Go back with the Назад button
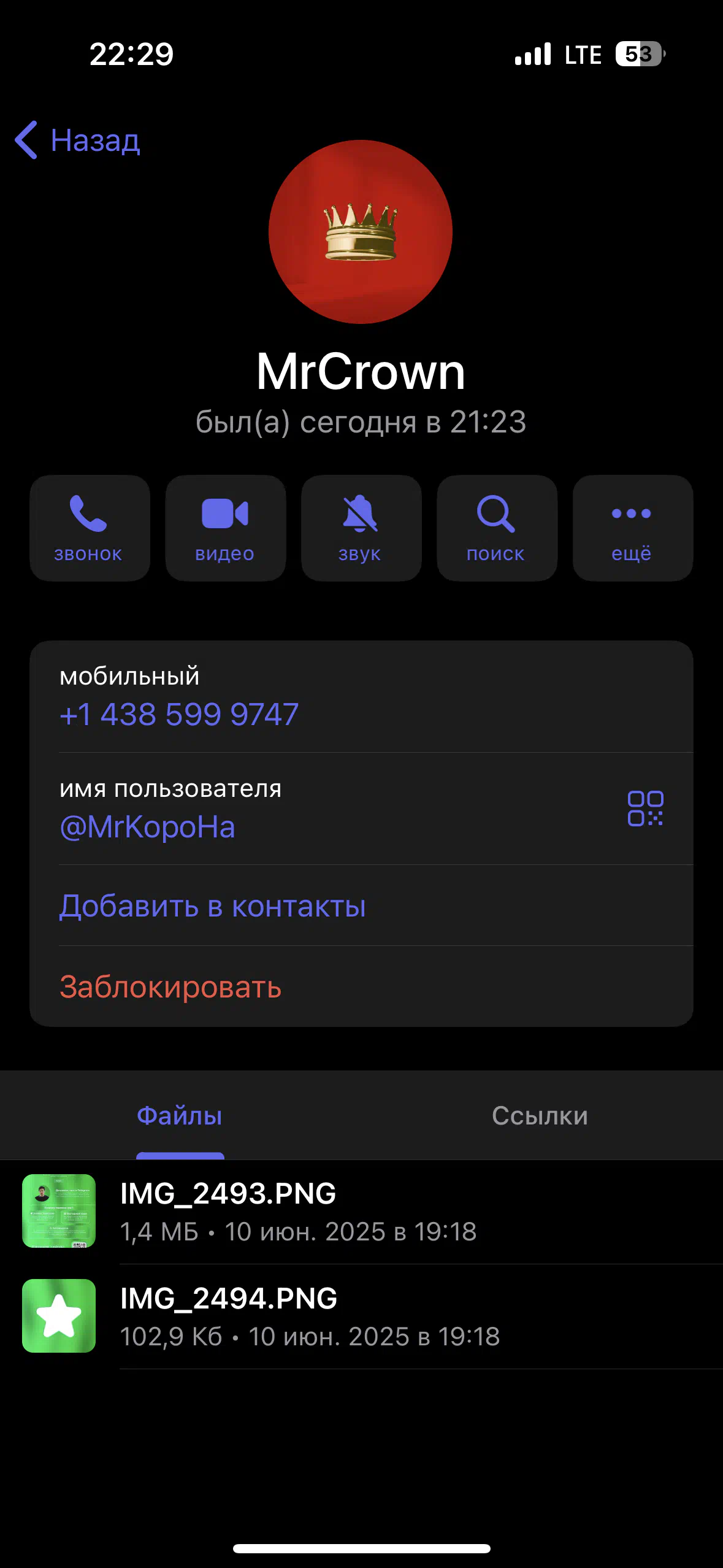 point(78,140)
